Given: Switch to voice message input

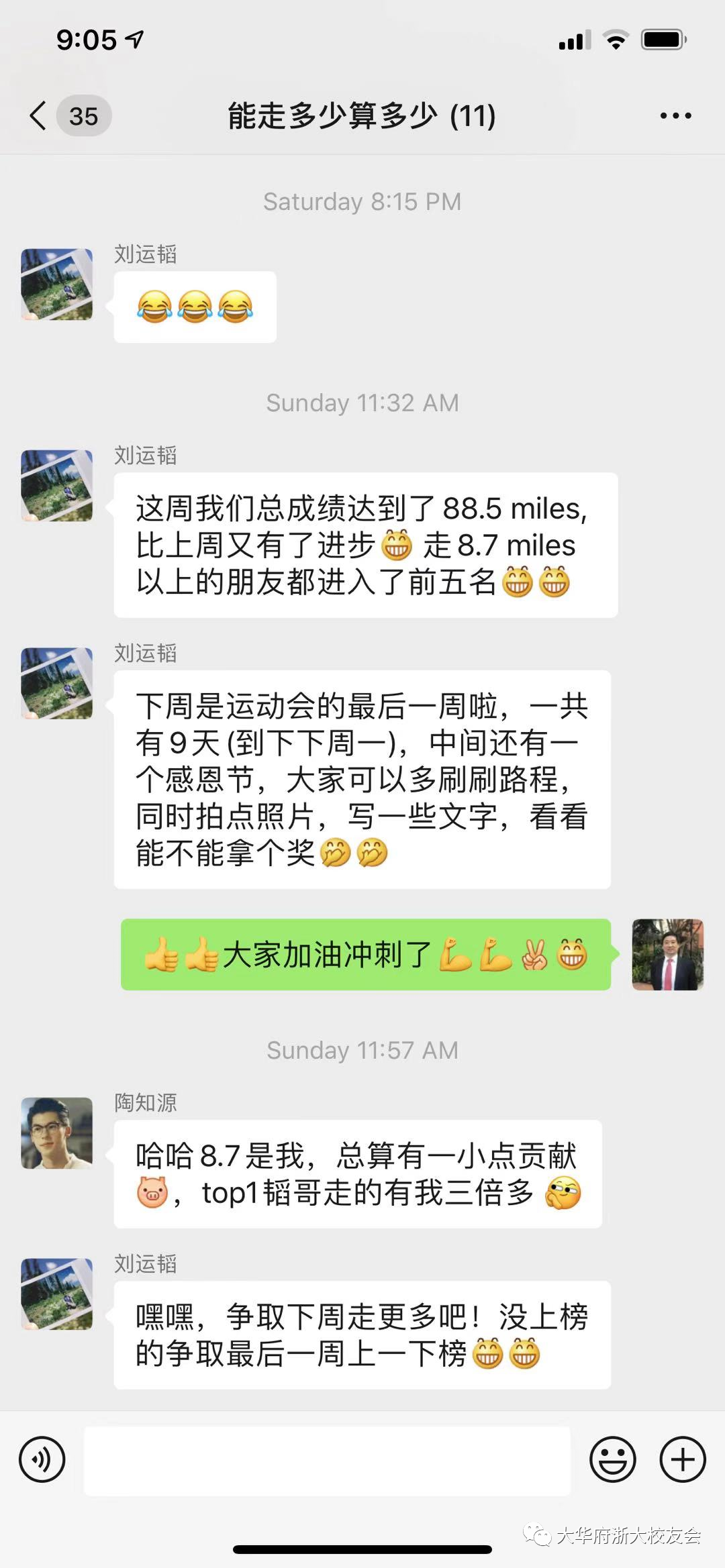Looking at the screenshot, I should (x=42, y=1459).
